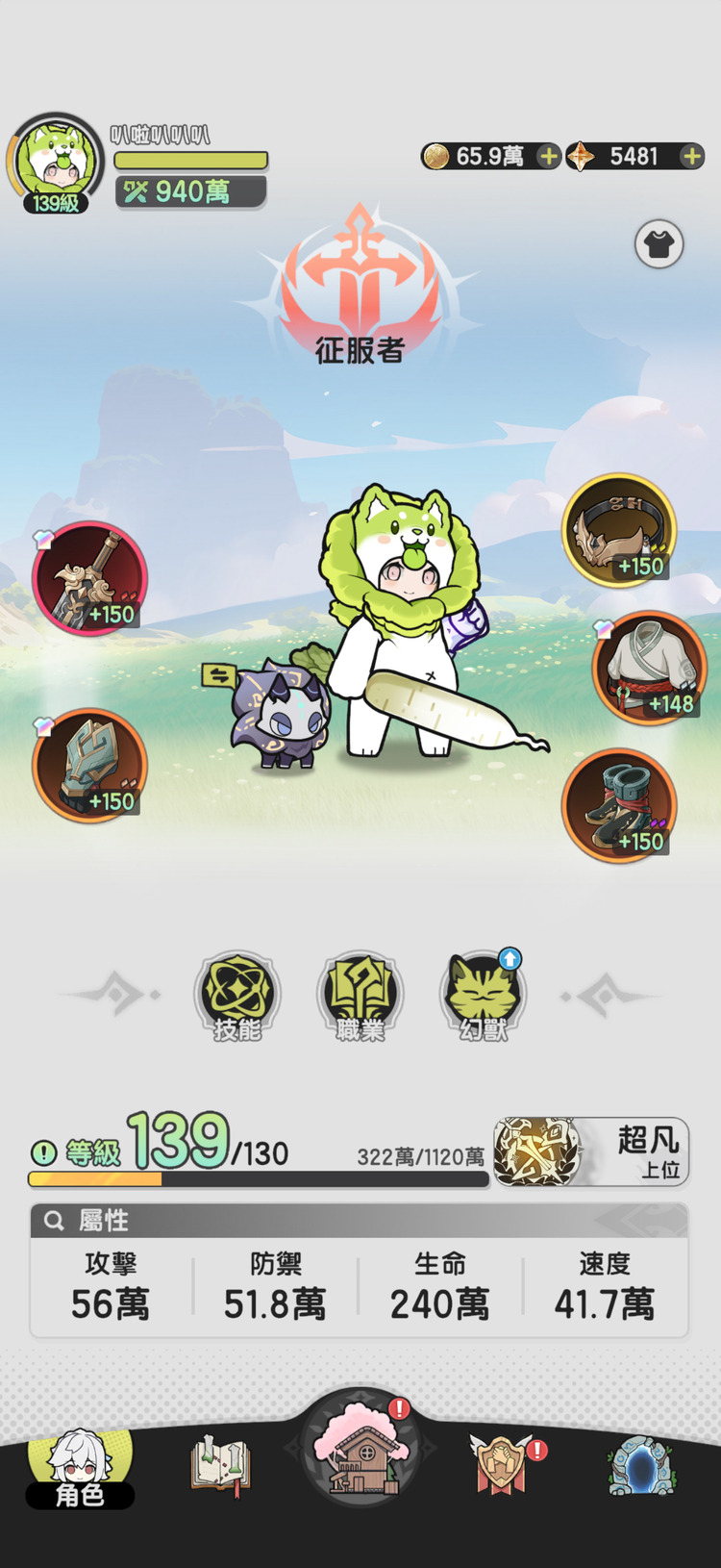
Task: Open 職業 class menu
Action: click(x=360, y=998)
